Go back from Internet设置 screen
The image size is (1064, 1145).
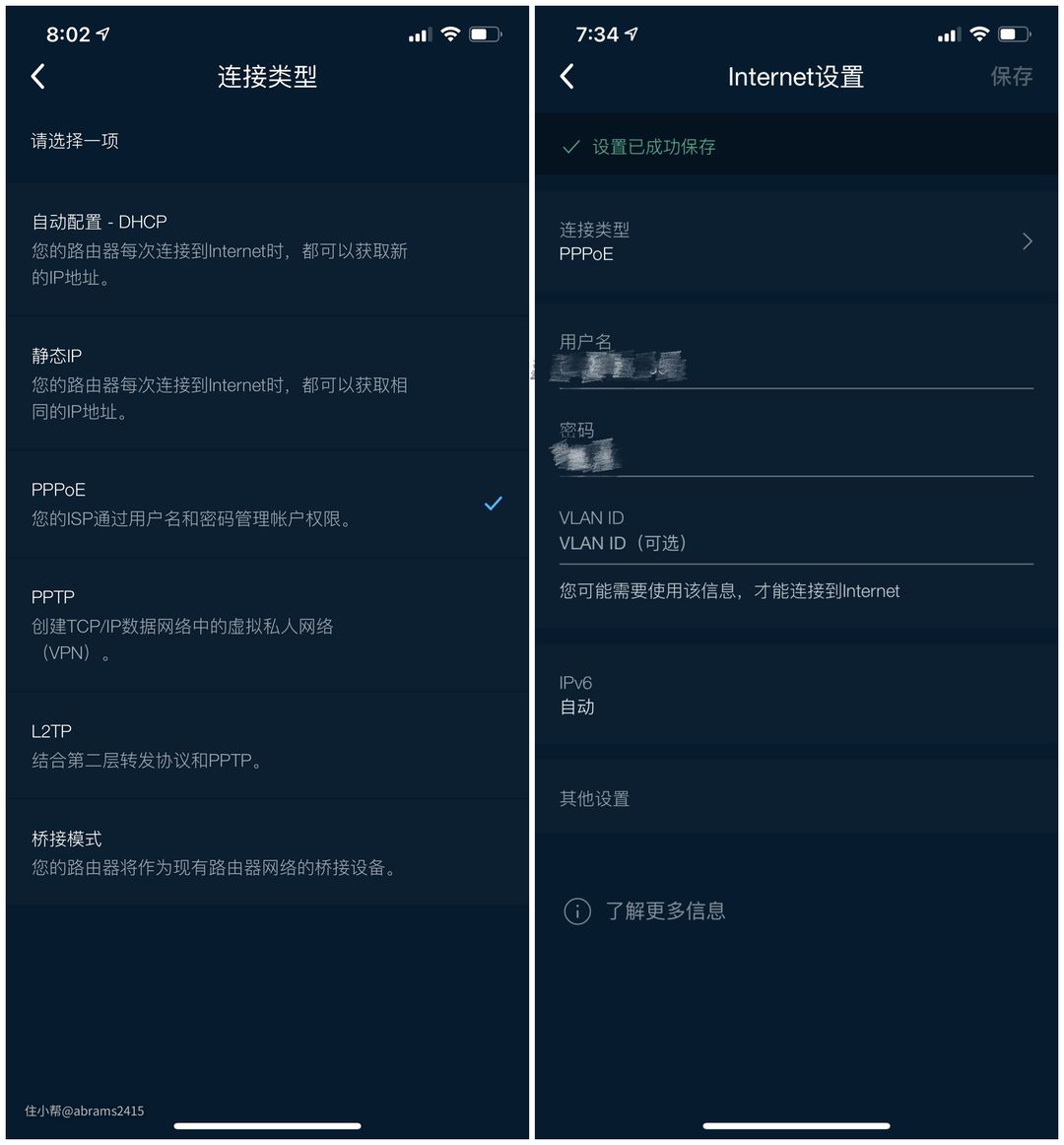point(566,77)
